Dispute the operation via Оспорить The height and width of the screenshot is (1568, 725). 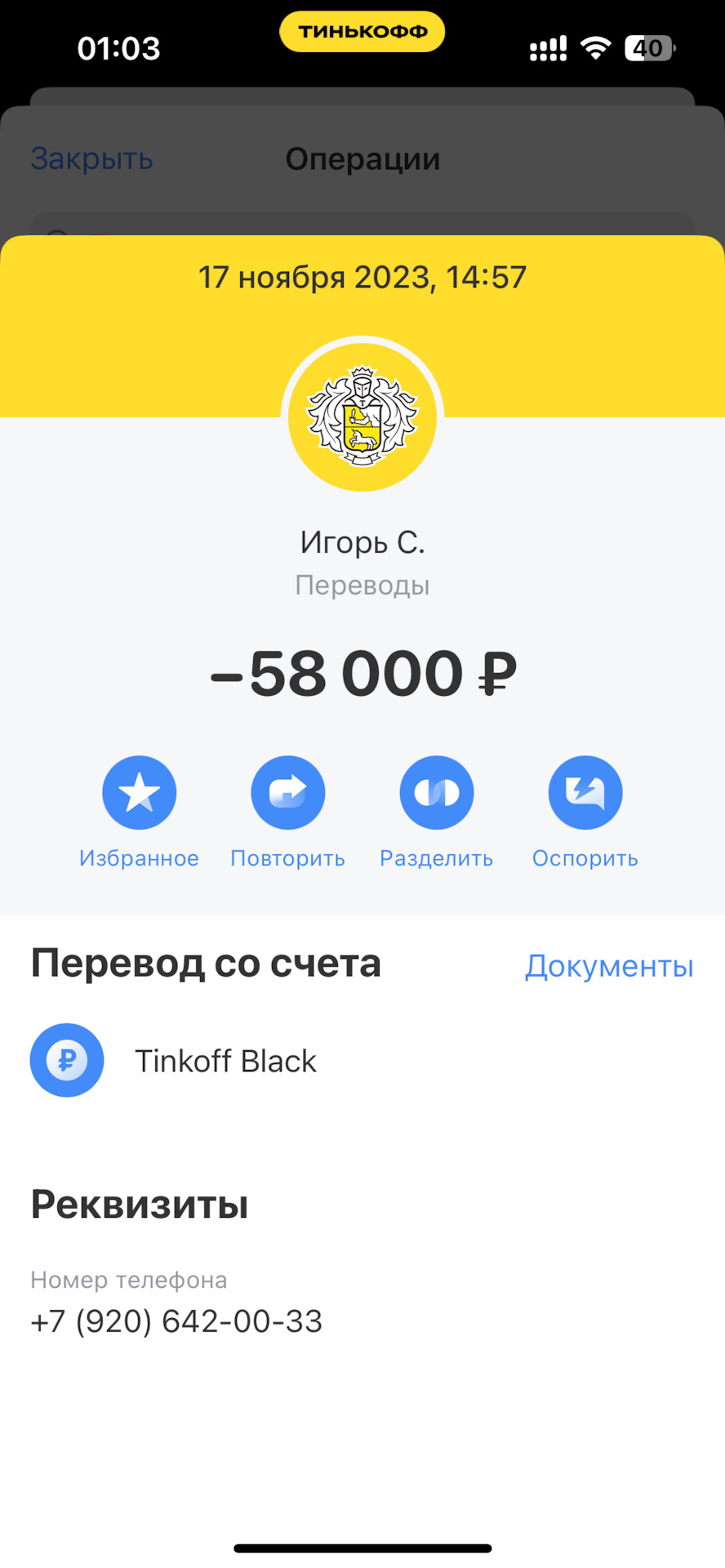click(x=585, y=794)
